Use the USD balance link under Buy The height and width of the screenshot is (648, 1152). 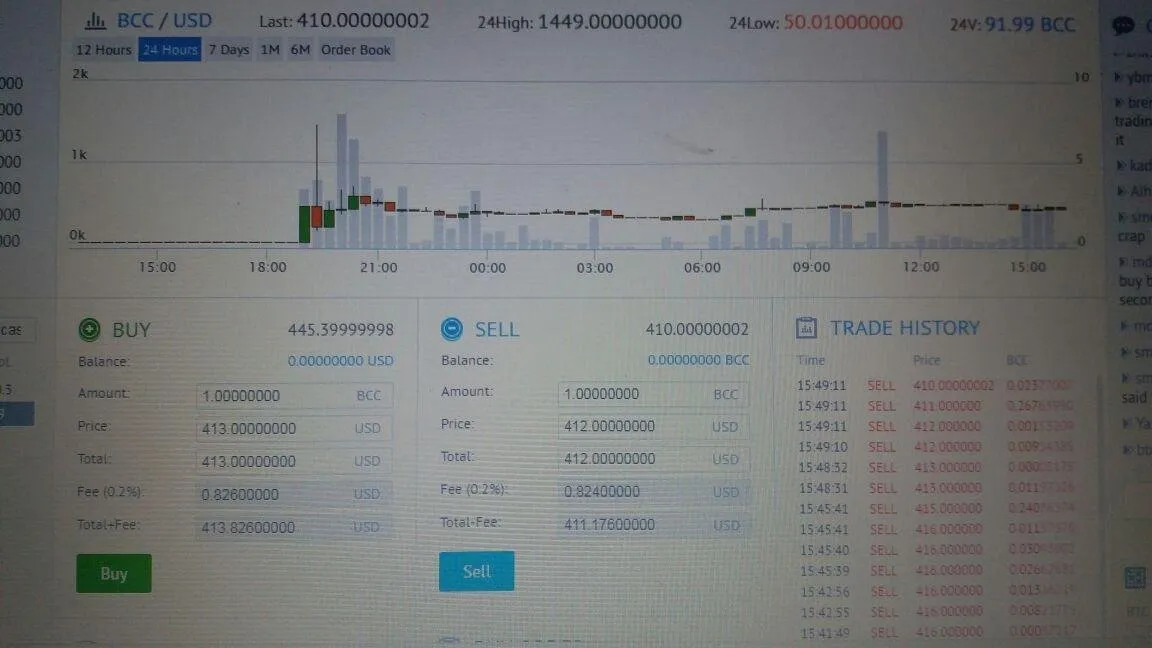click(x=340, y=361)
